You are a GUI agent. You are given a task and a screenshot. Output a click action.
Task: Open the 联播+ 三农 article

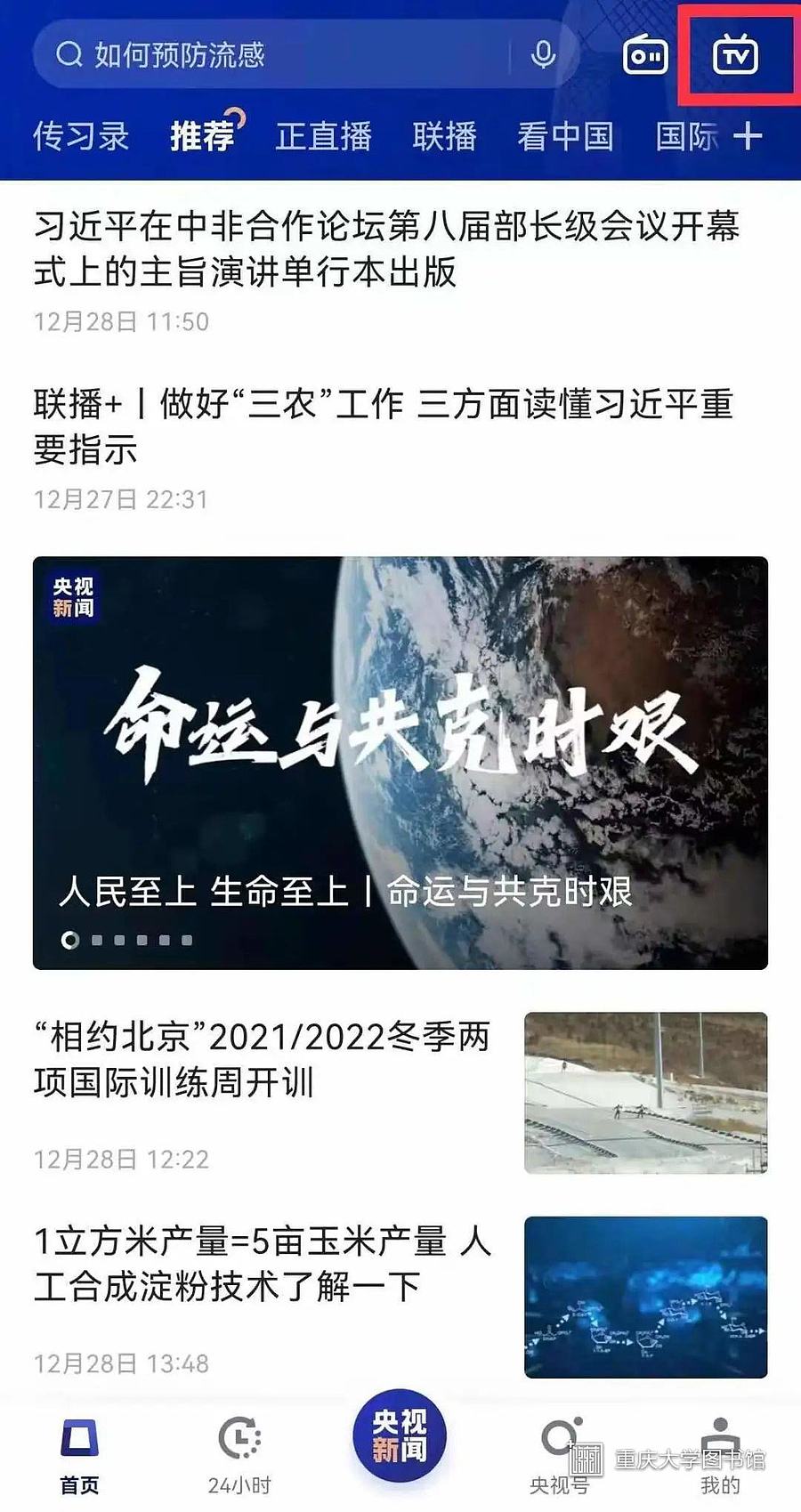tap(383, 427)
